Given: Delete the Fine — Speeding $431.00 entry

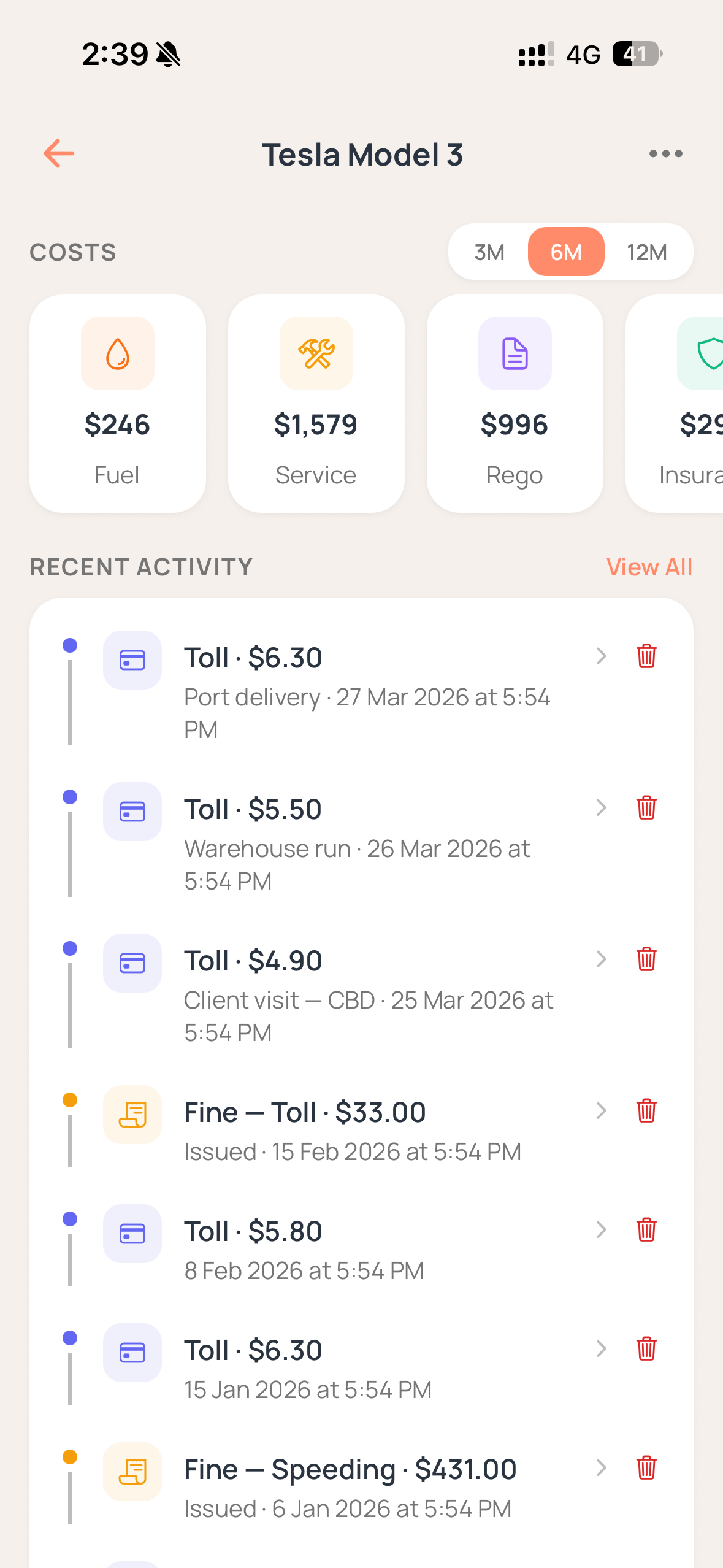Looking at the screenshot, I should (646, 1468).
